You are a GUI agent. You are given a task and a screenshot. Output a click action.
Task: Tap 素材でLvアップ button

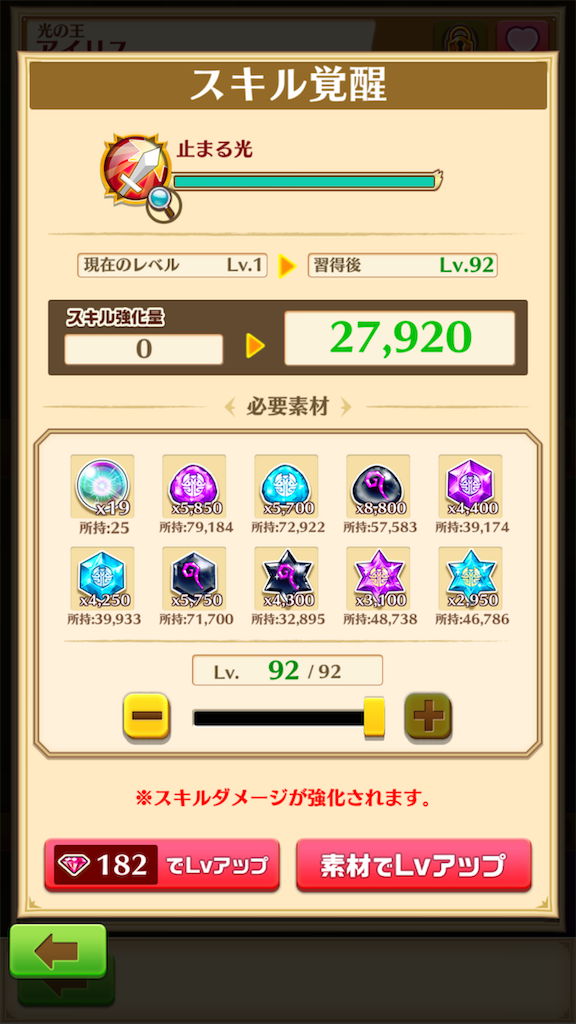(x=413, y=865)
